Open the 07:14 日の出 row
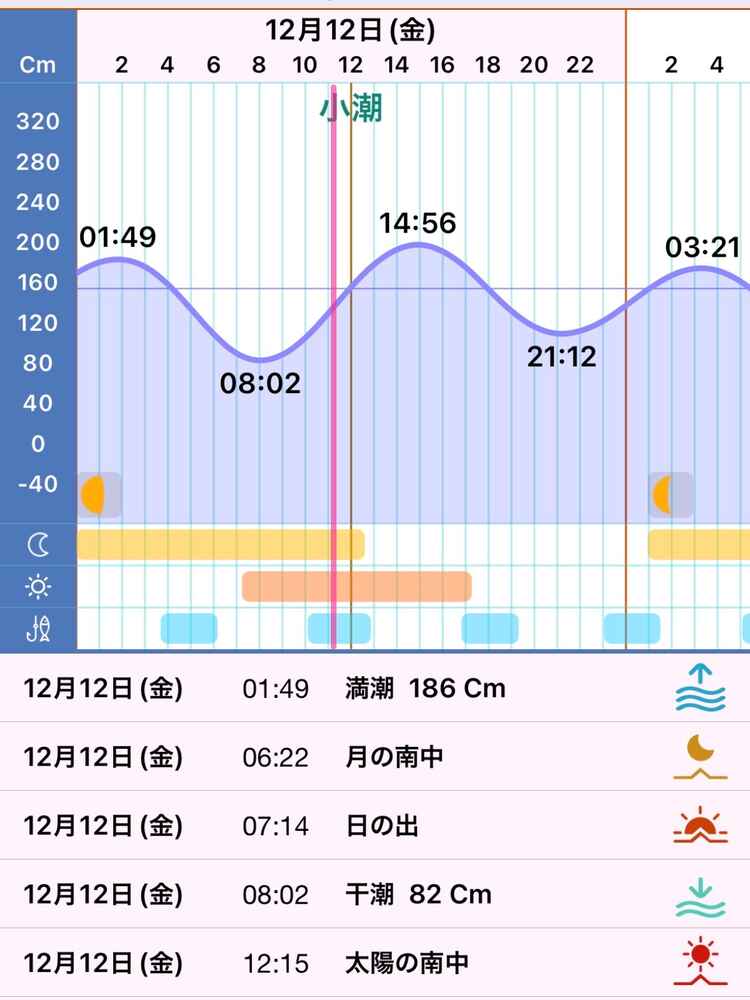Image resolution: width=750 pixels, height=1000 pixels. (375, 826)
